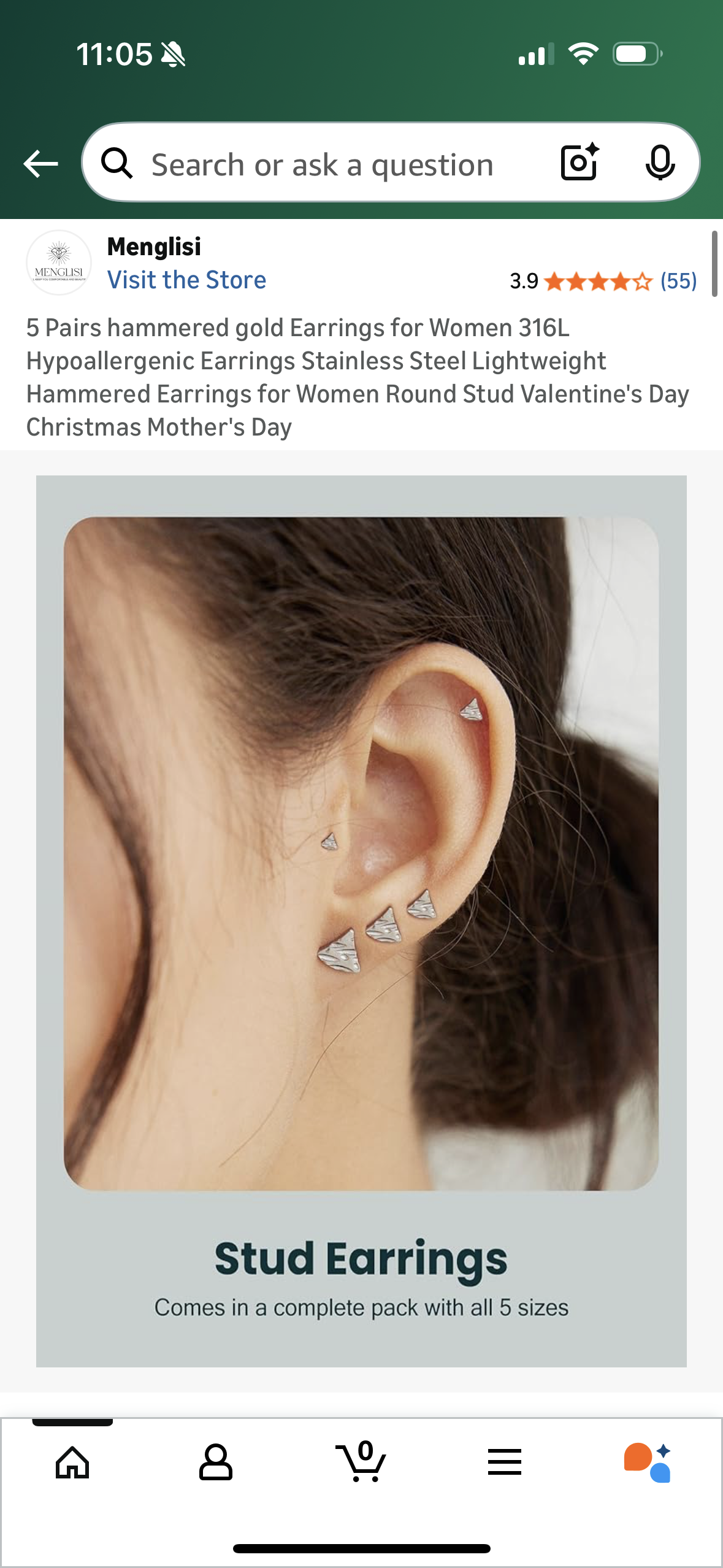The height and width of the screenshot is (1568, 723).
Task: Open camera lens visual search
Action: pyautogui.click(x=579, y=163)
